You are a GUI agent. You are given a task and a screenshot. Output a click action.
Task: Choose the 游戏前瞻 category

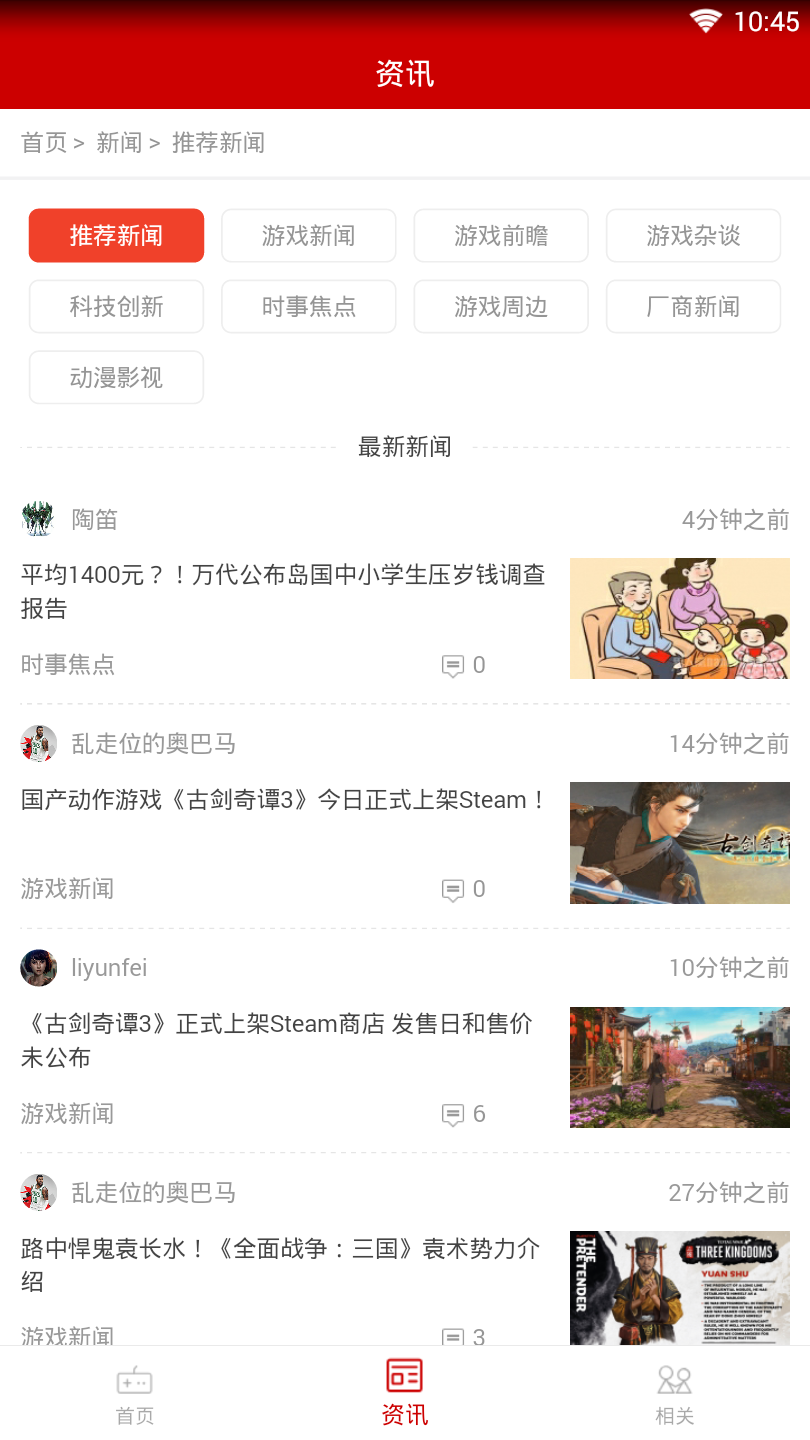tap(500, 236)
